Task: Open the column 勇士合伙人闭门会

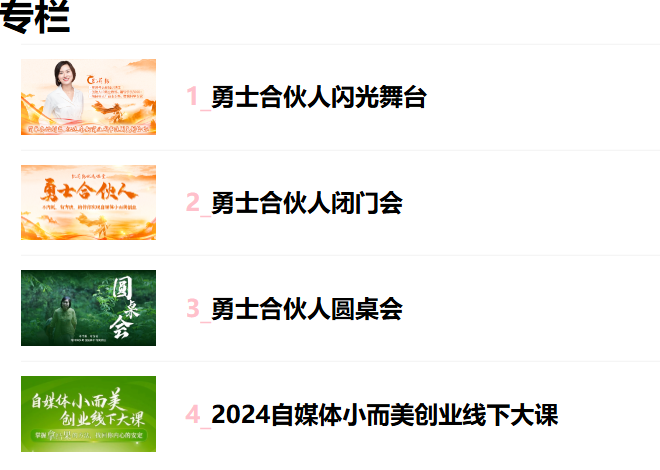Action: [x=306, y=203]
